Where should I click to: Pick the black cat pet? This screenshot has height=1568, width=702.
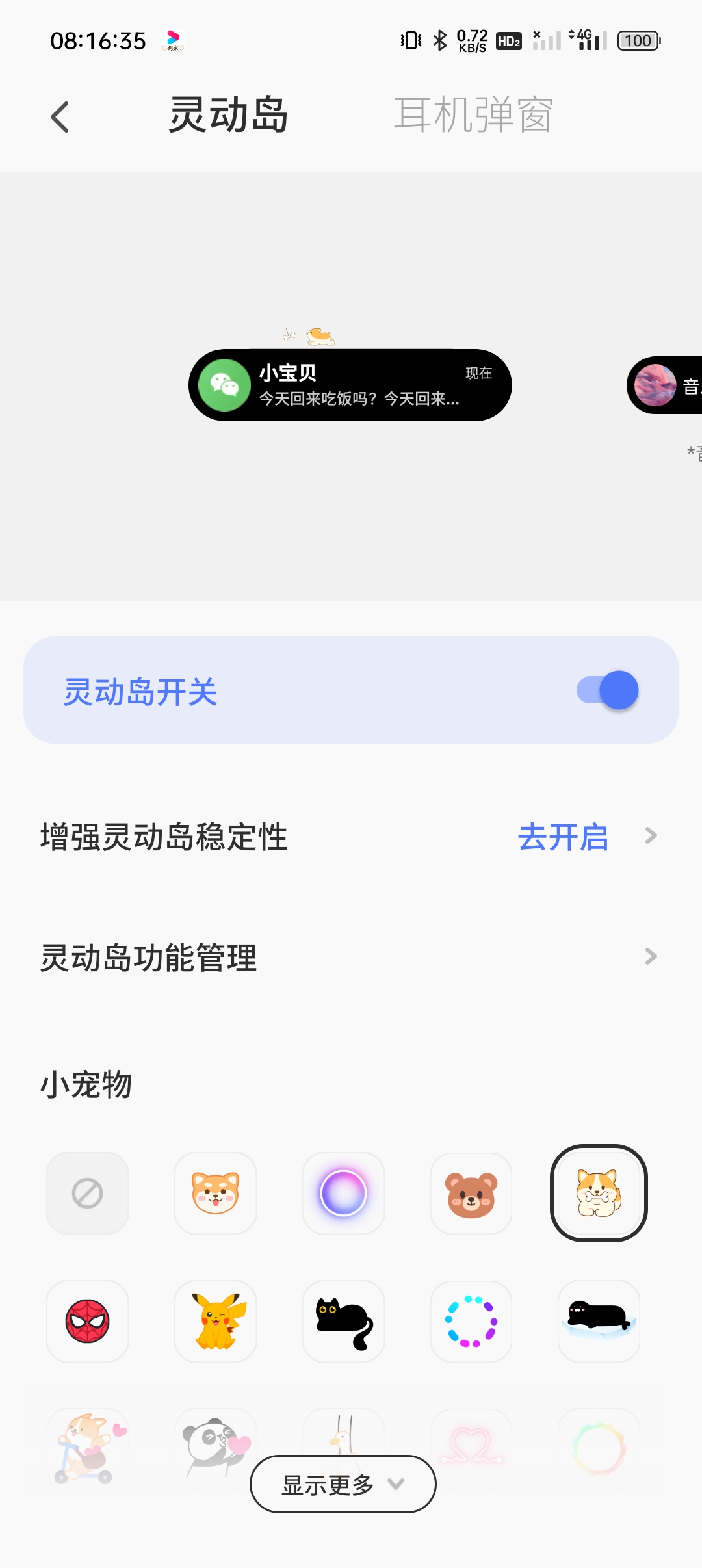(x=343, y=1322)
